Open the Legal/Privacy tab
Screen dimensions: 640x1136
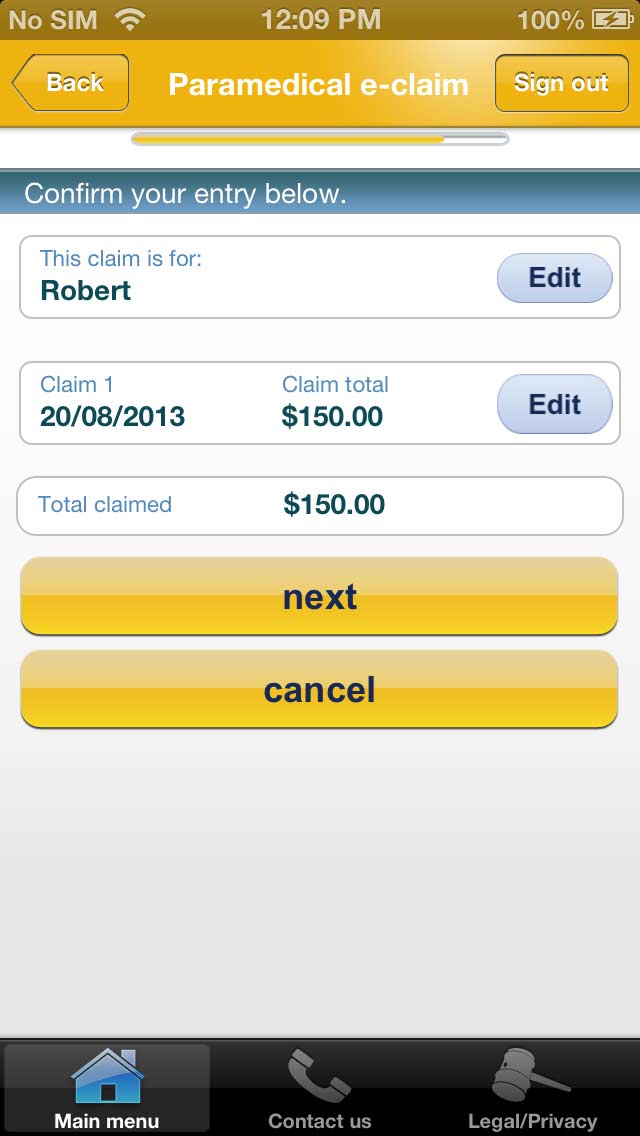click(x=532, y=1088)
